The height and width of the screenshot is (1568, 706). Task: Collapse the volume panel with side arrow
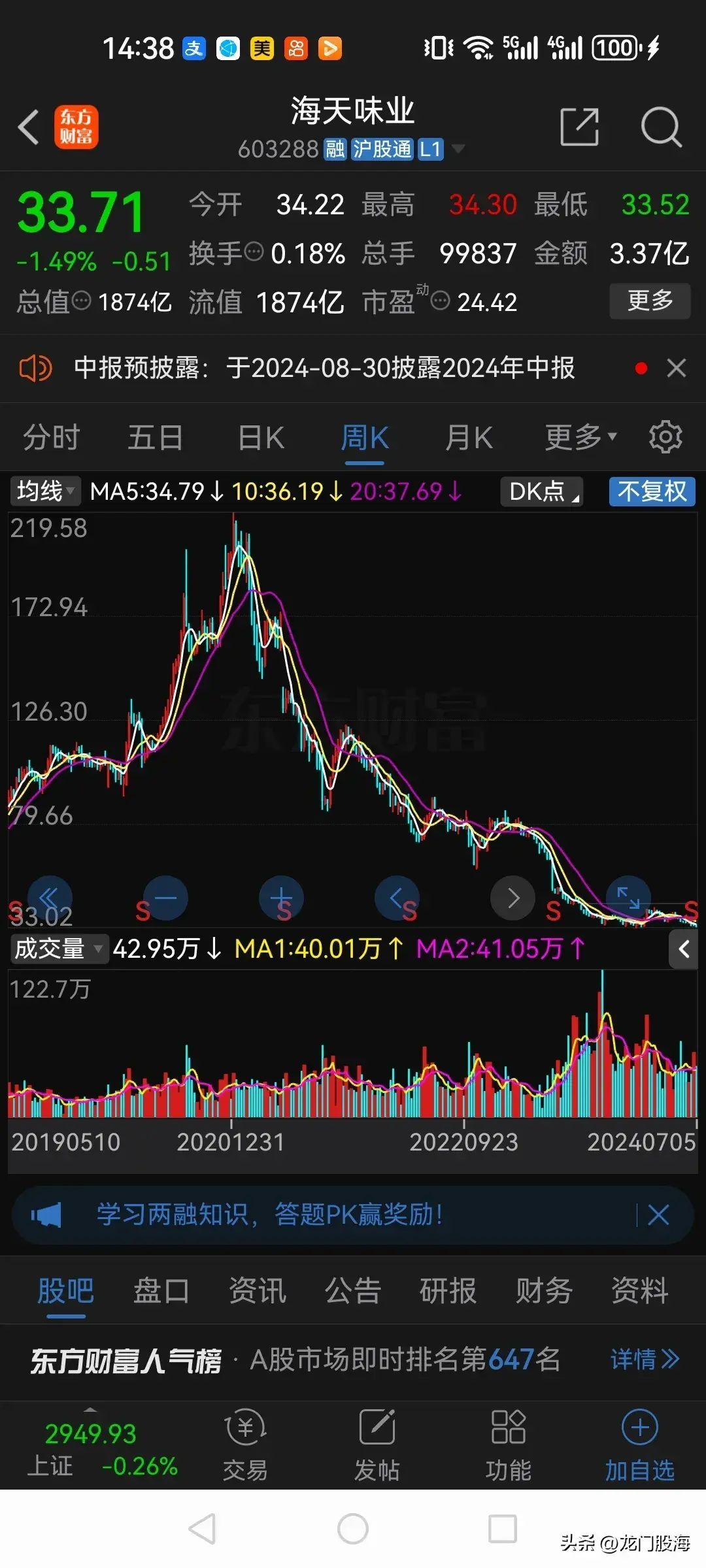[684, 949]
